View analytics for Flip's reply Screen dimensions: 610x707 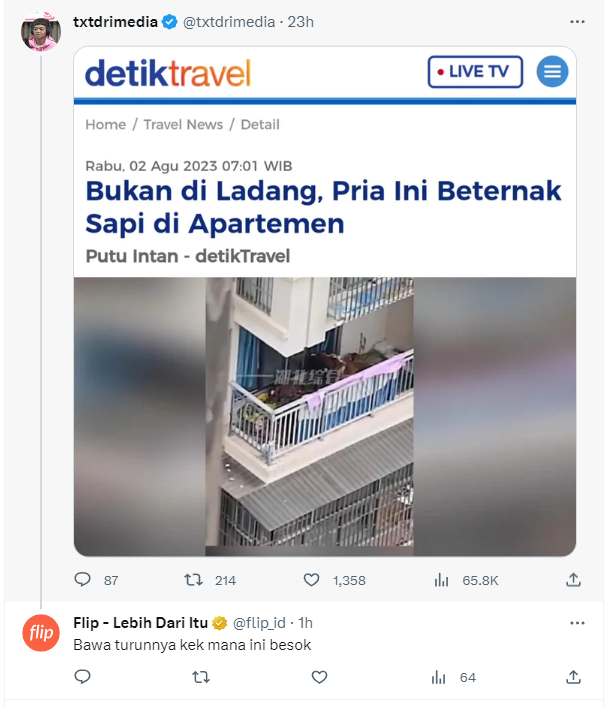coord(440,677)
